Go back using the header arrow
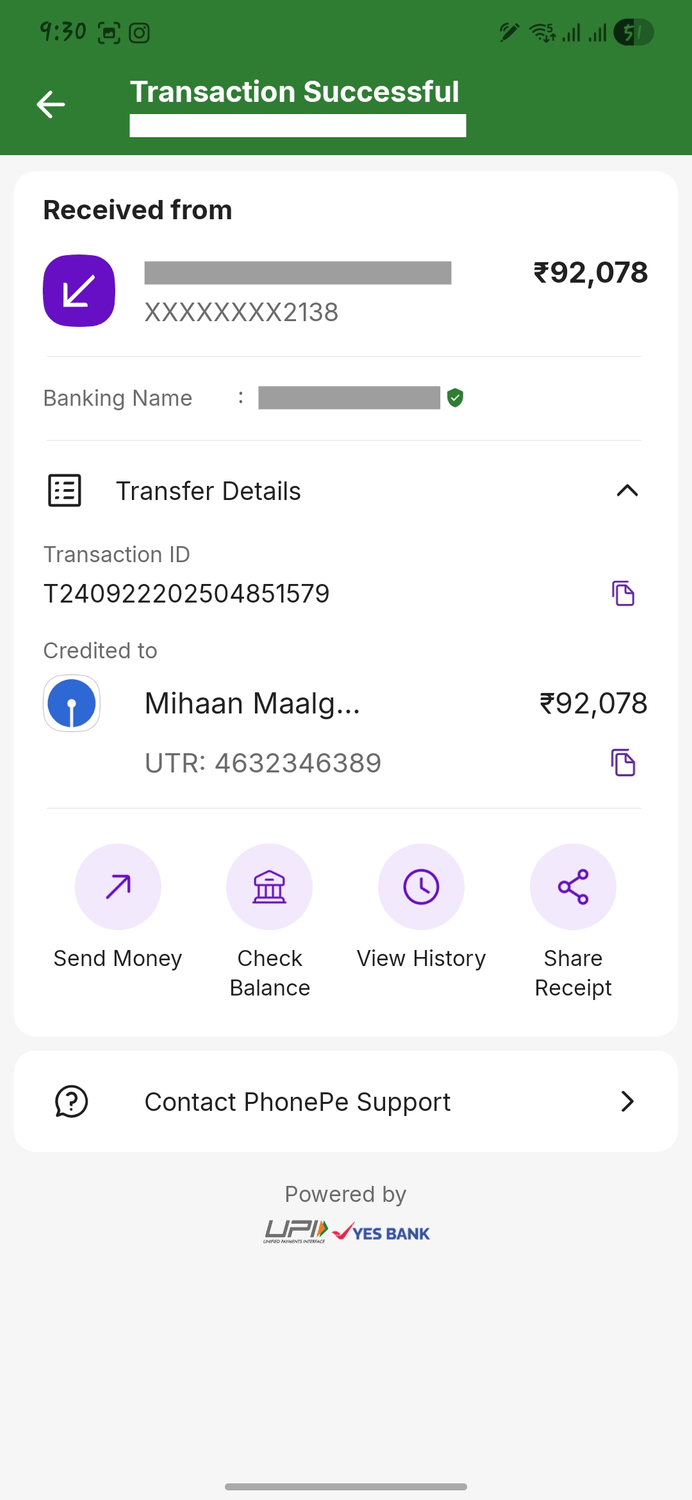Viewport: 692px width, 1500px height. click(51, 104)
